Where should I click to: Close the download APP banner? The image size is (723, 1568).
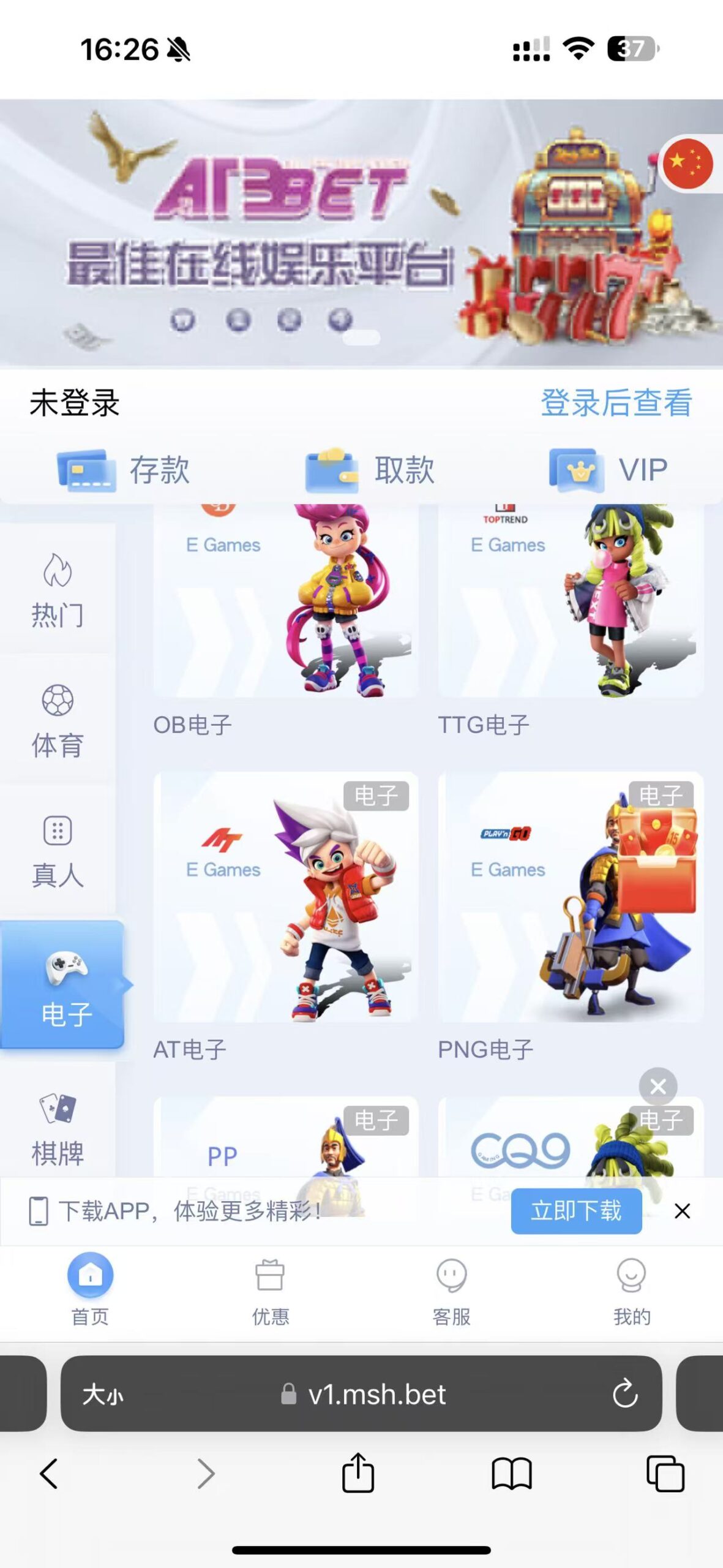point(682,1211)
